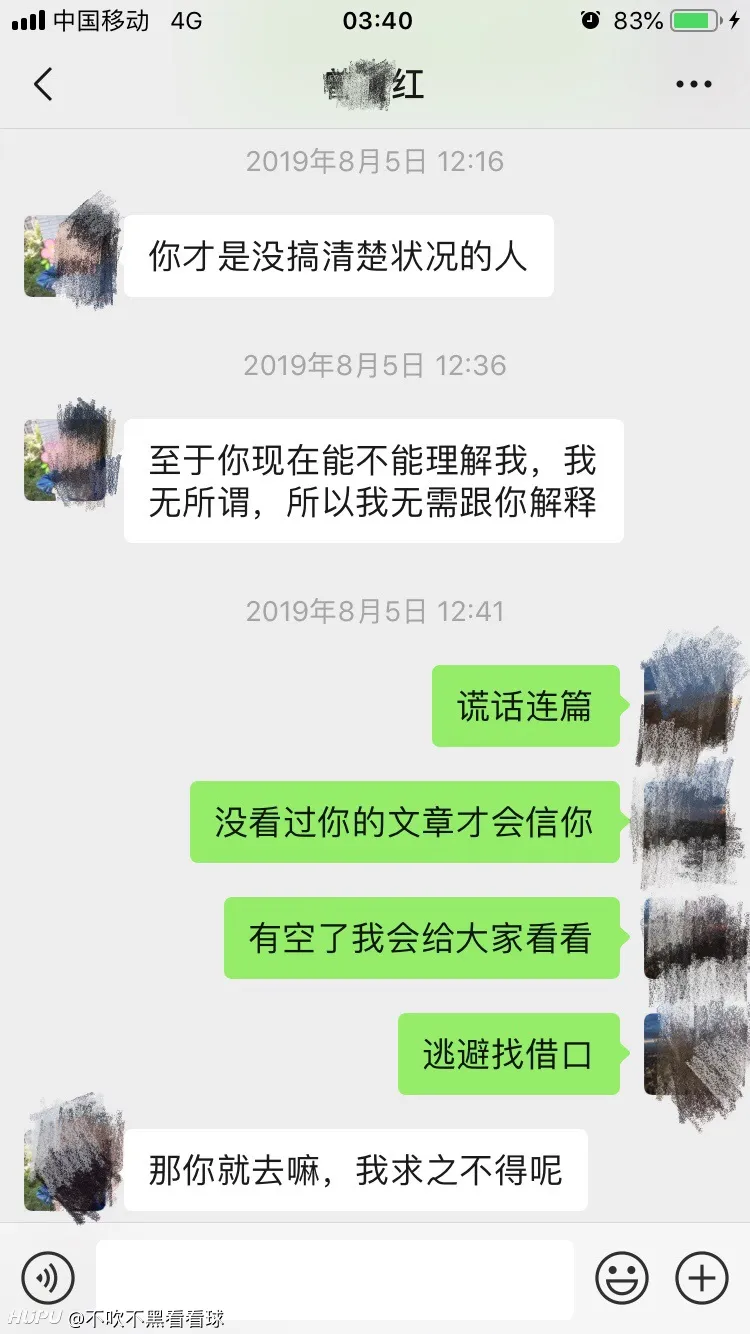Open contact avatar beside 你才是没搞清楚状况的人

coord(65,255)
